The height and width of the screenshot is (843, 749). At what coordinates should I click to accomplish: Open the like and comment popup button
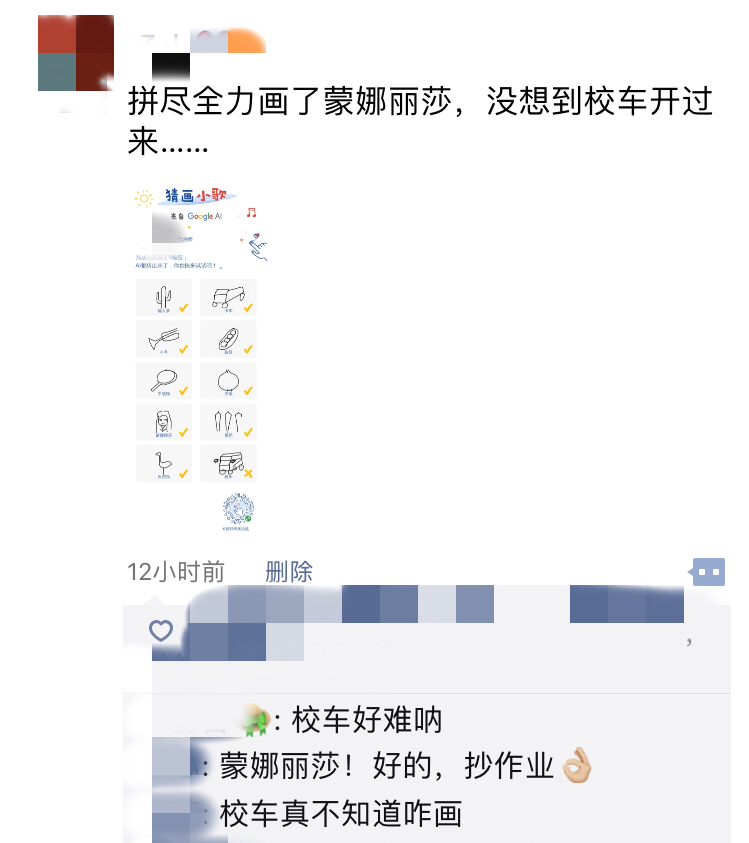pyautogui.click(x=708, y=572)
